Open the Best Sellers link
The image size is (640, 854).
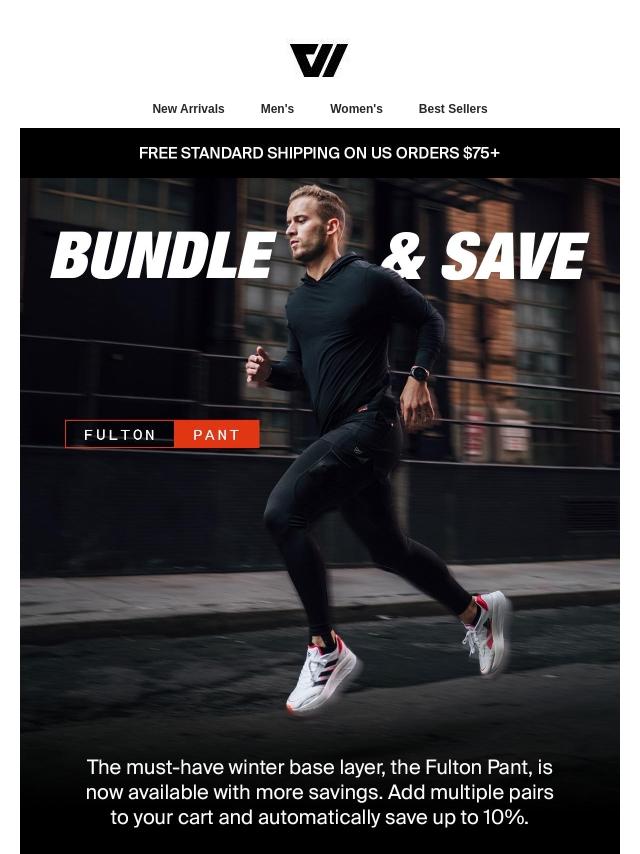[452, 109]
